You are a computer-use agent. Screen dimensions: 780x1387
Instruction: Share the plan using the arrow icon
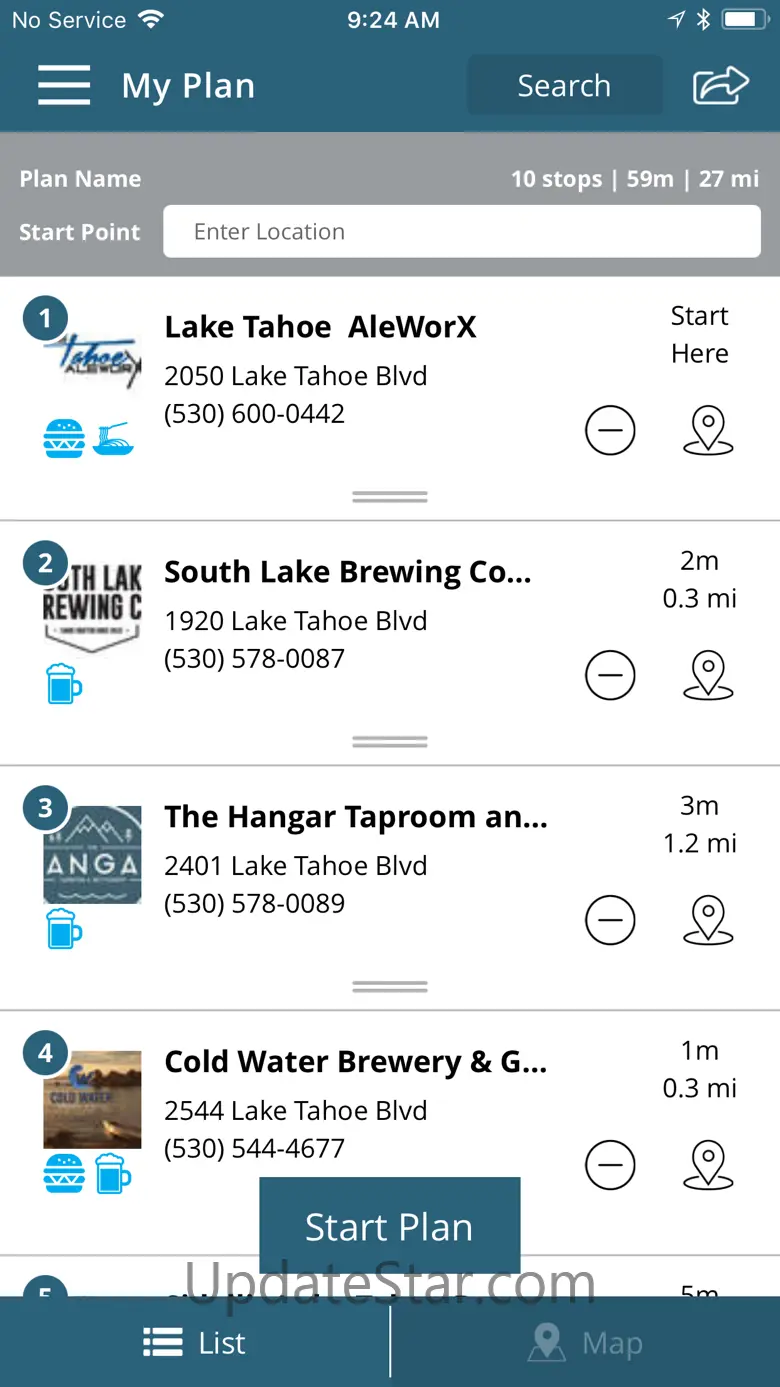pos(720,86)
